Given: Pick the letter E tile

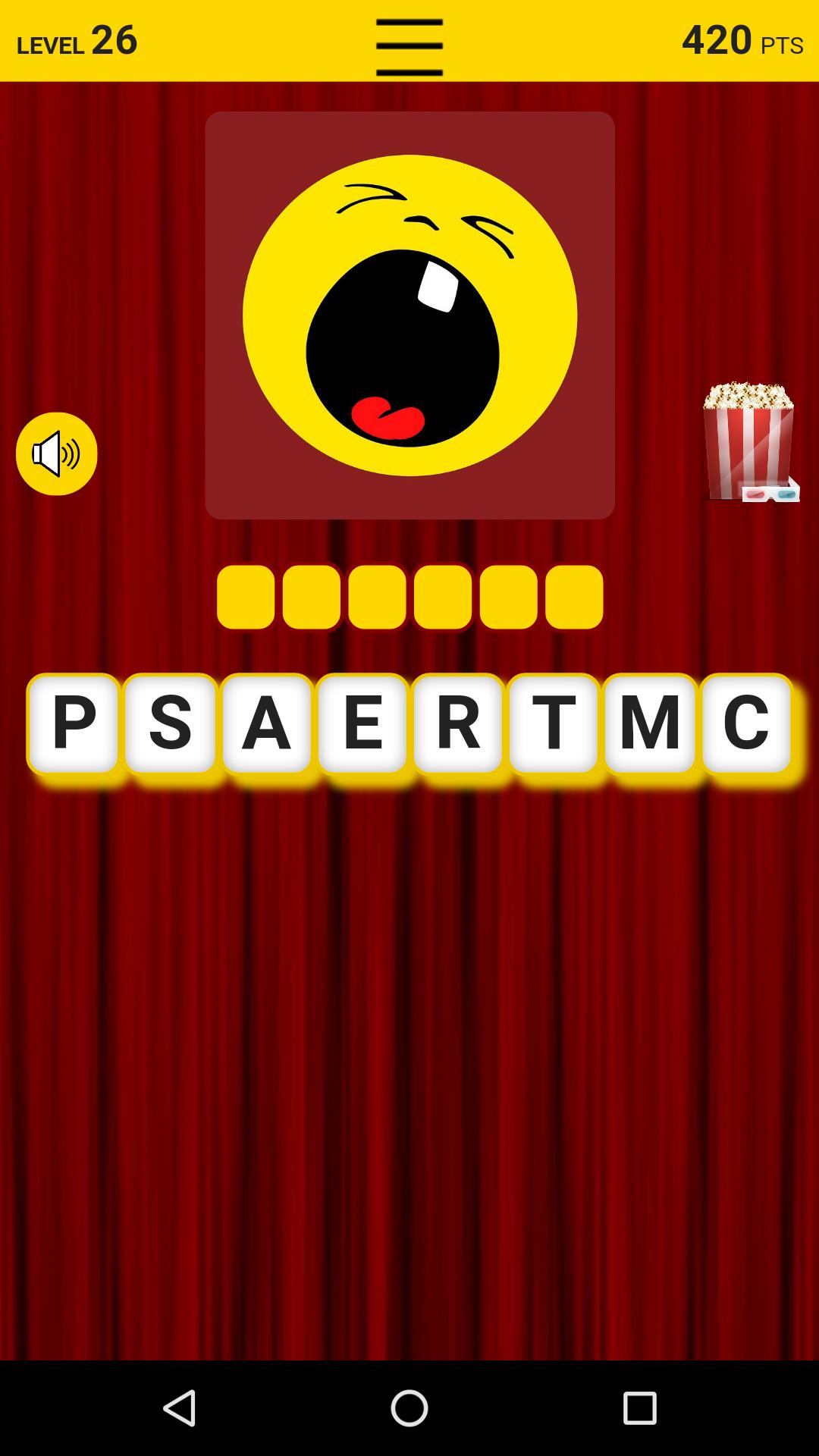Looking at the screenshot, I should click(362, 723).
